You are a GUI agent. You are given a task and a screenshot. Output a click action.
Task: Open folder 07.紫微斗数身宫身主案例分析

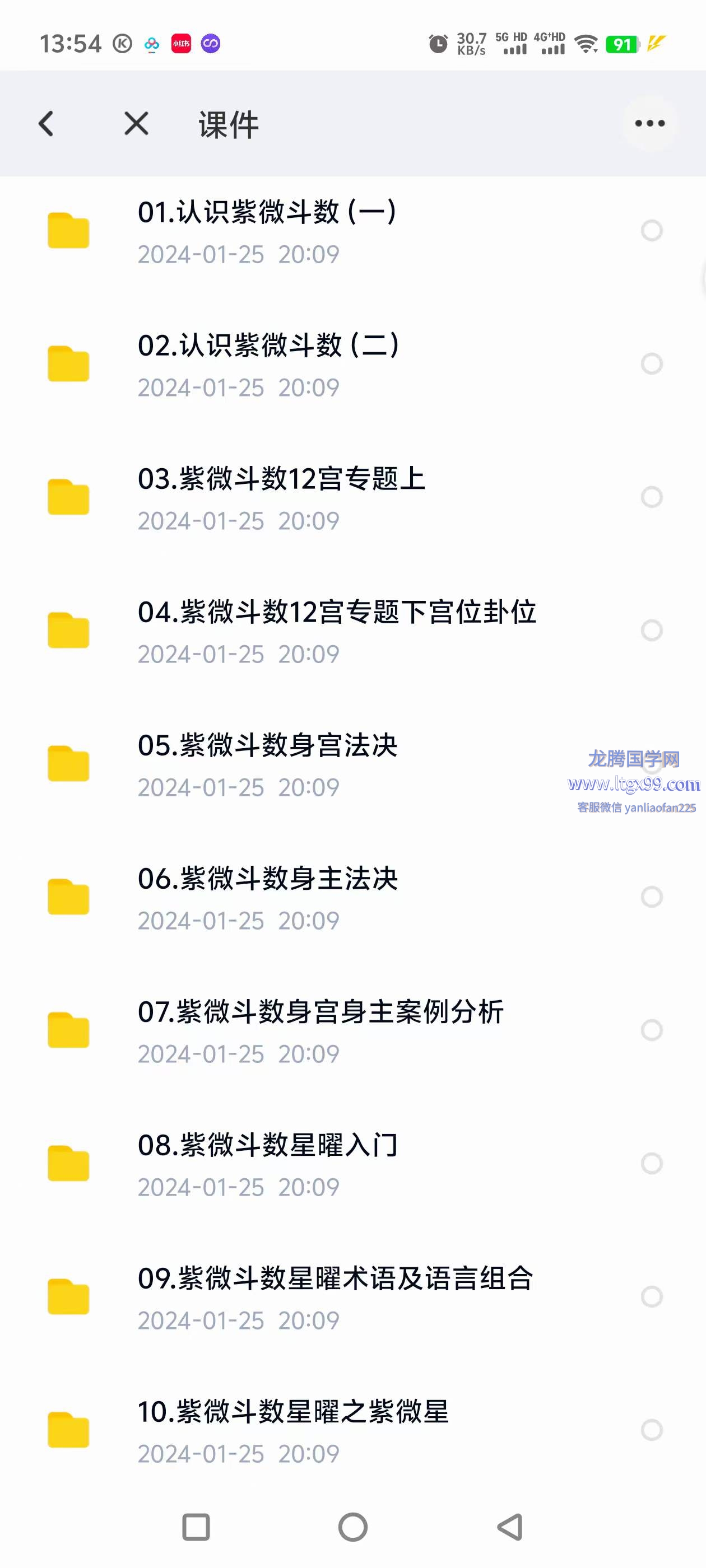[x=352, y=1030]
